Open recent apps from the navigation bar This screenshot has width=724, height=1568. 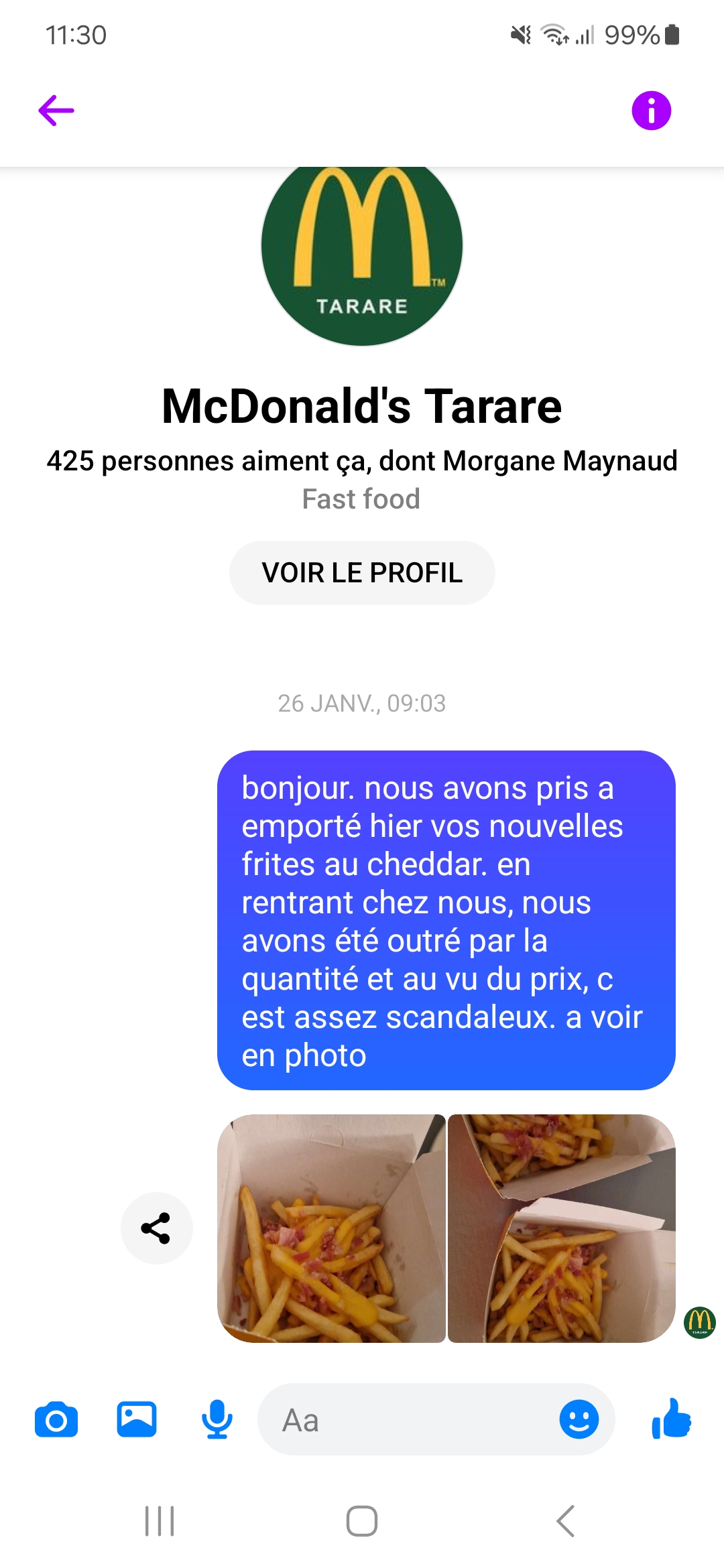coord(160,1521)
